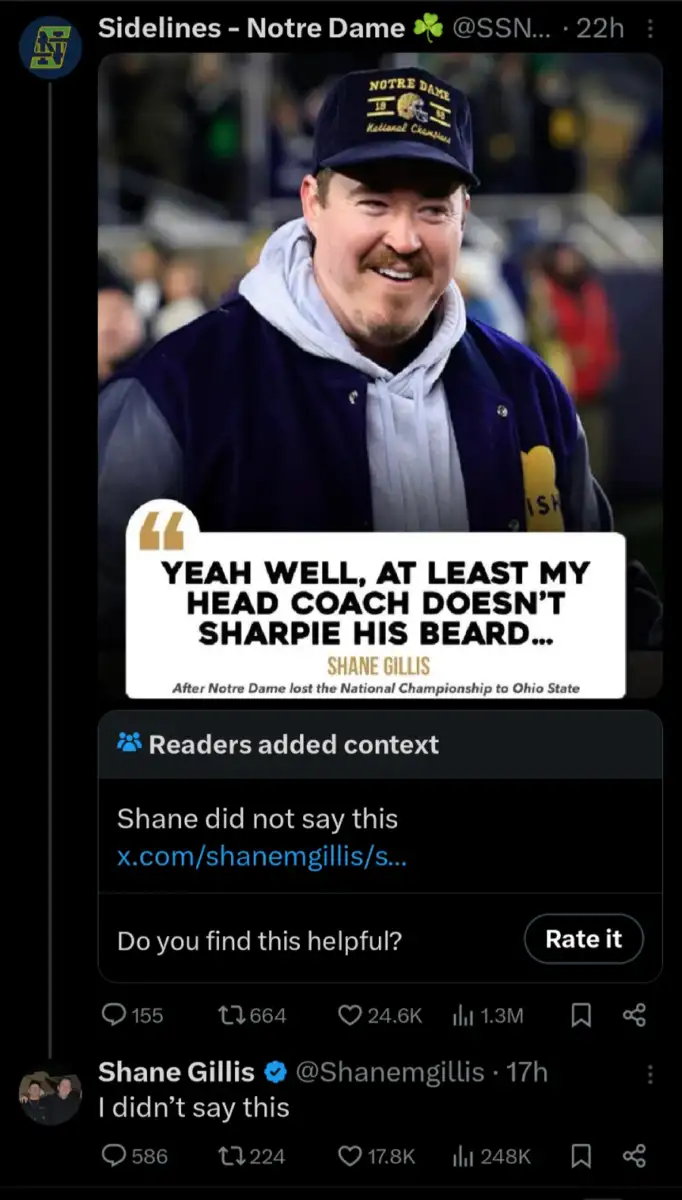Share Shane Gillis's reply
This screenshot has height=1200, width=682.
634,1156
